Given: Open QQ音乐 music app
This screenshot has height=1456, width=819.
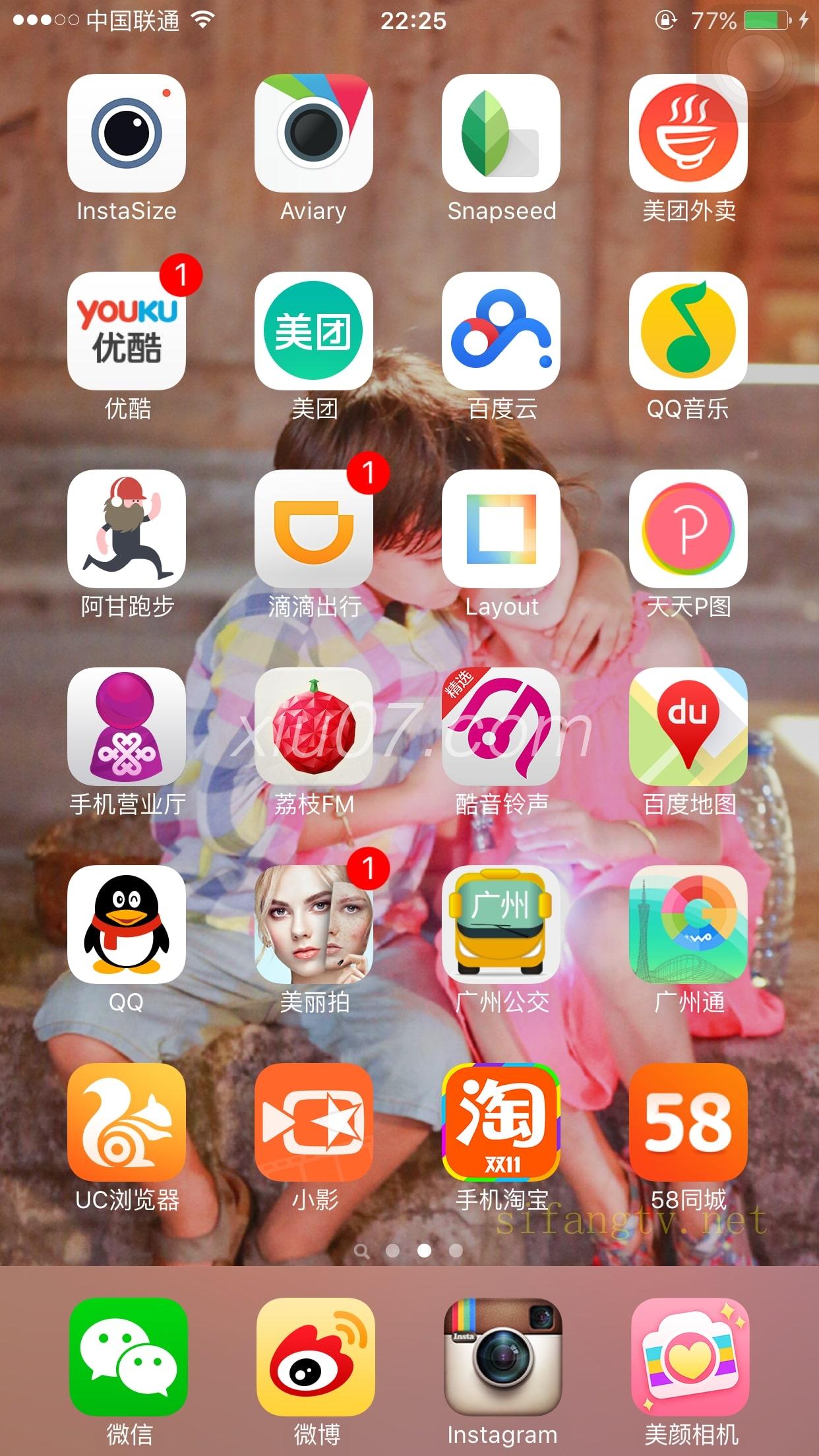Looking at the screenshot, I should click(x=688, y=331).
